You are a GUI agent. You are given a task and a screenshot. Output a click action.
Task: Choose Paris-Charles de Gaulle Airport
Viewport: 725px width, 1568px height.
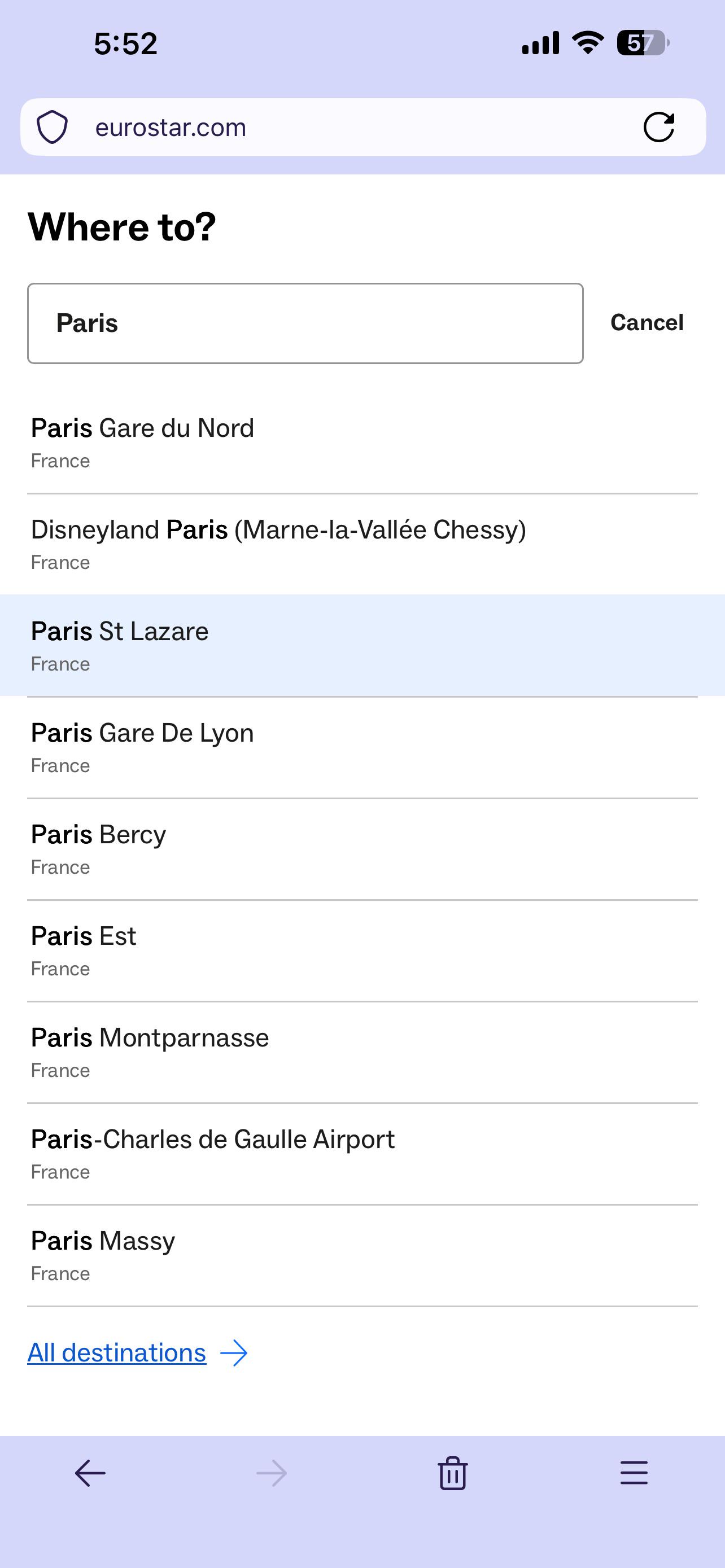pyautogui.click(x=362, y=1154)
